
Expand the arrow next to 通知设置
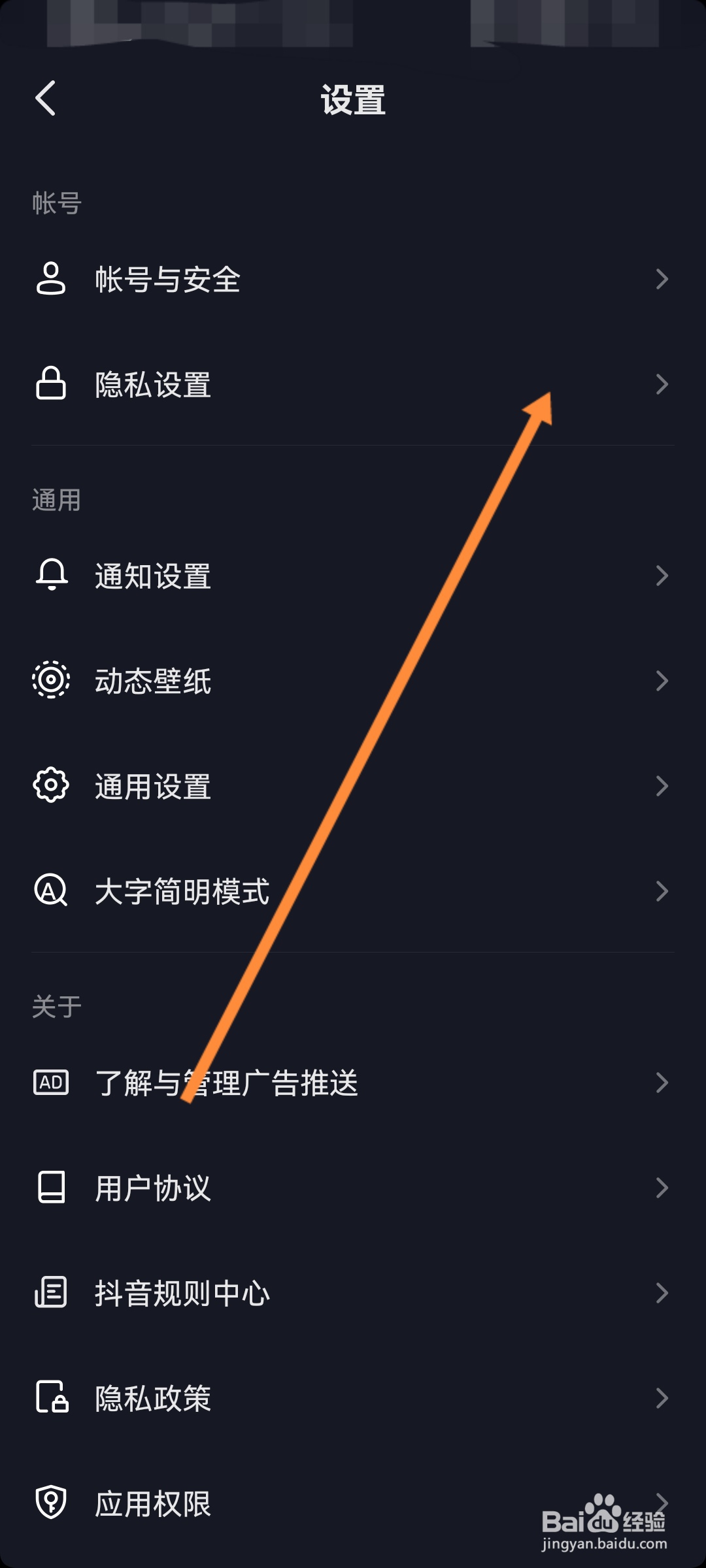click(662, 575)
